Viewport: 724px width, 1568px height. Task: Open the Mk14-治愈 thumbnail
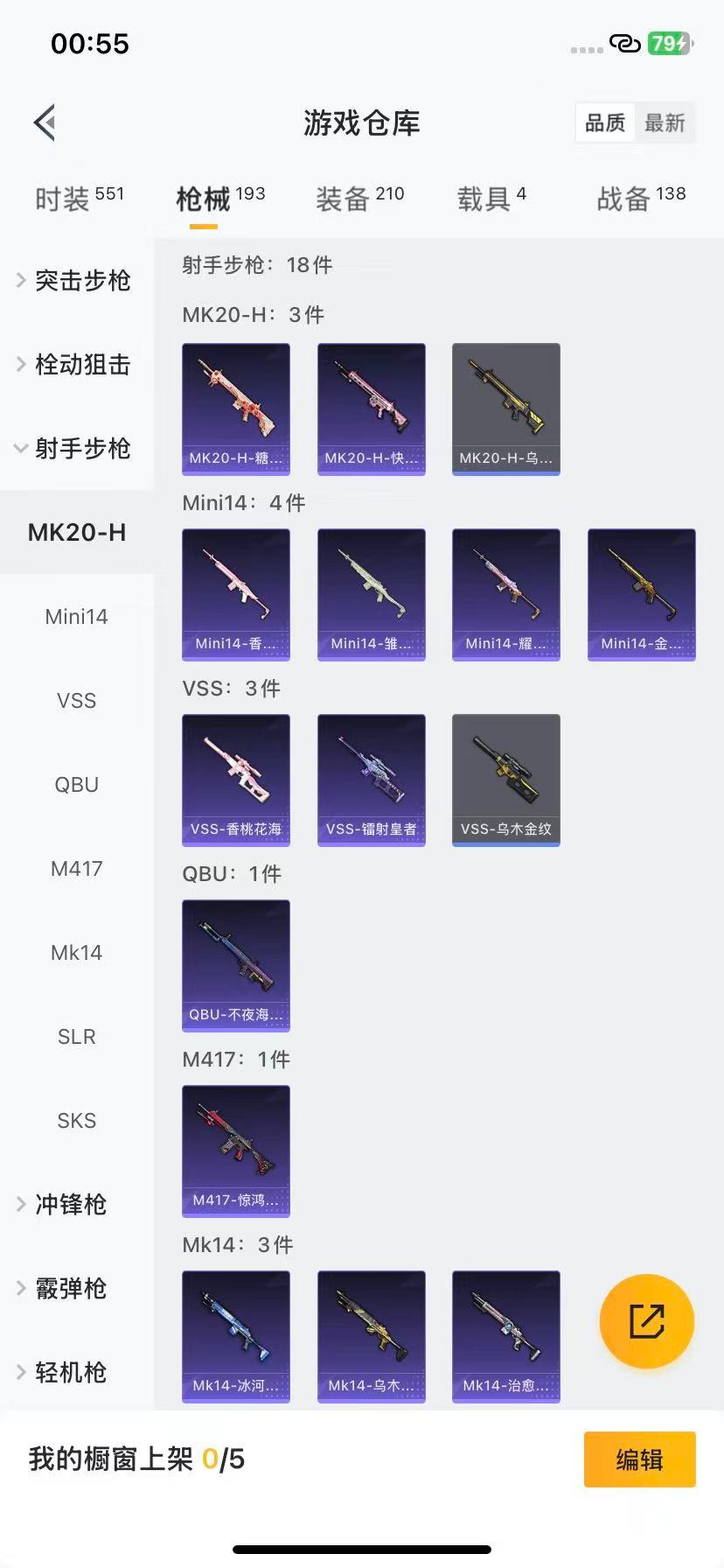point(505,1337)
